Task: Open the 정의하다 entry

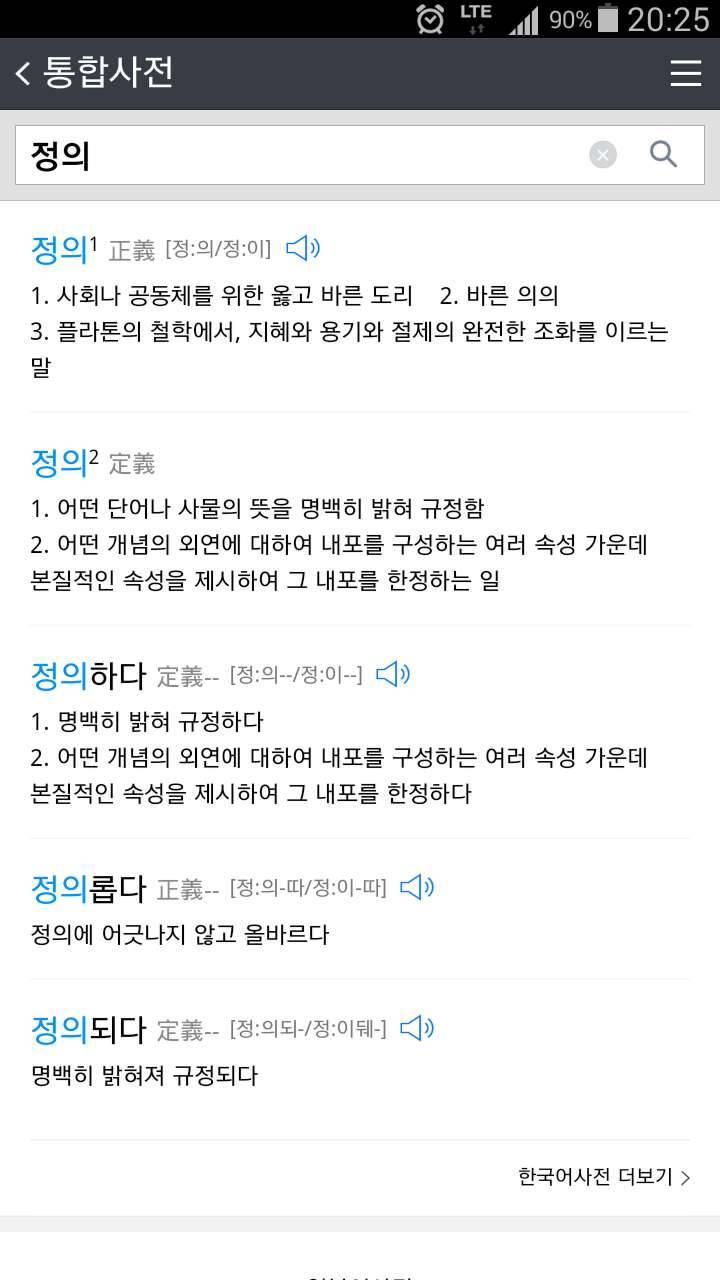Action: tap(88, 675)
